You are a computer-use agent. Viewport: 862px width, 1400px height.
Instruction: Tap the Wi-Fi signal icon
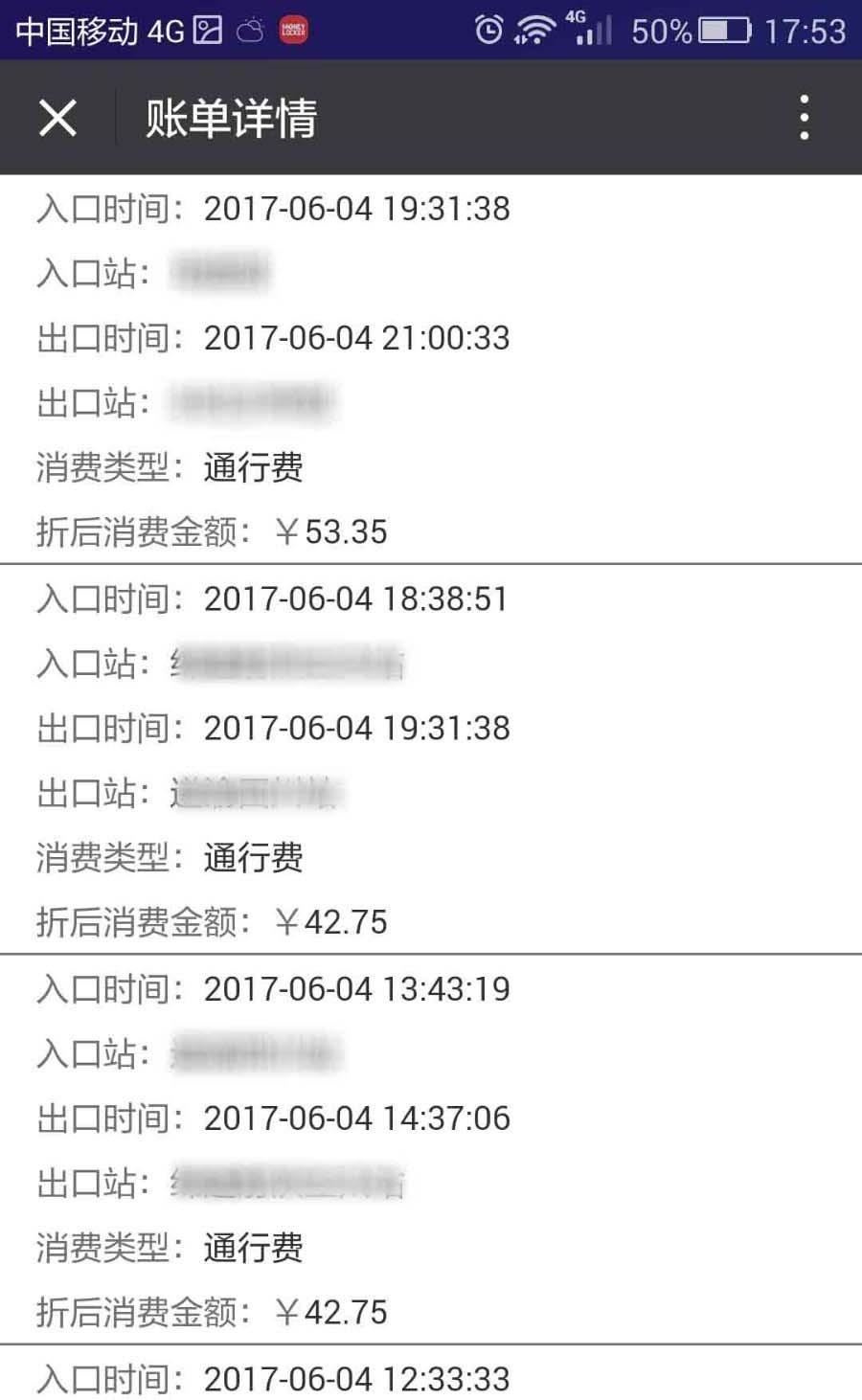[x=533, y=29]
